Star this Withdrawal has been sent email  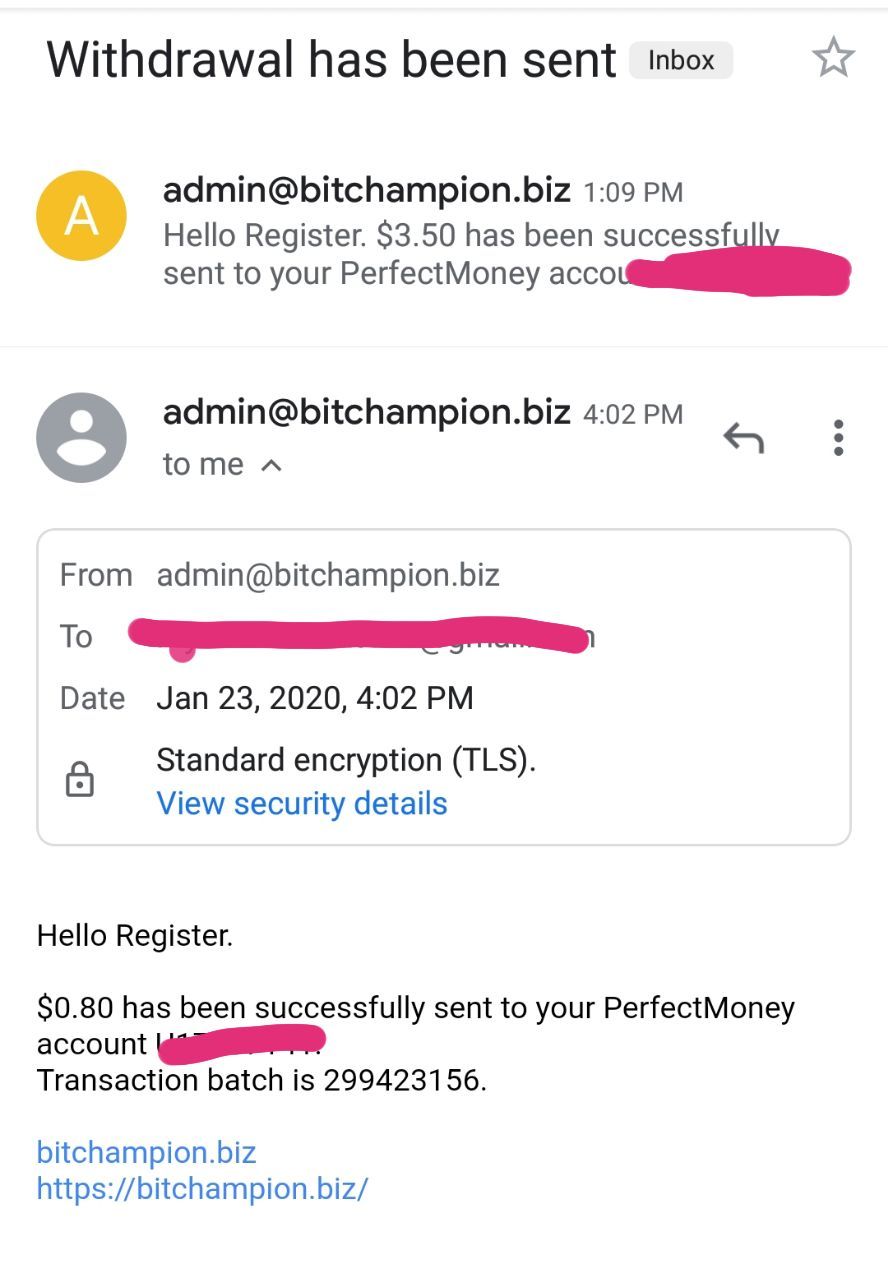click(x=833, y=59)
